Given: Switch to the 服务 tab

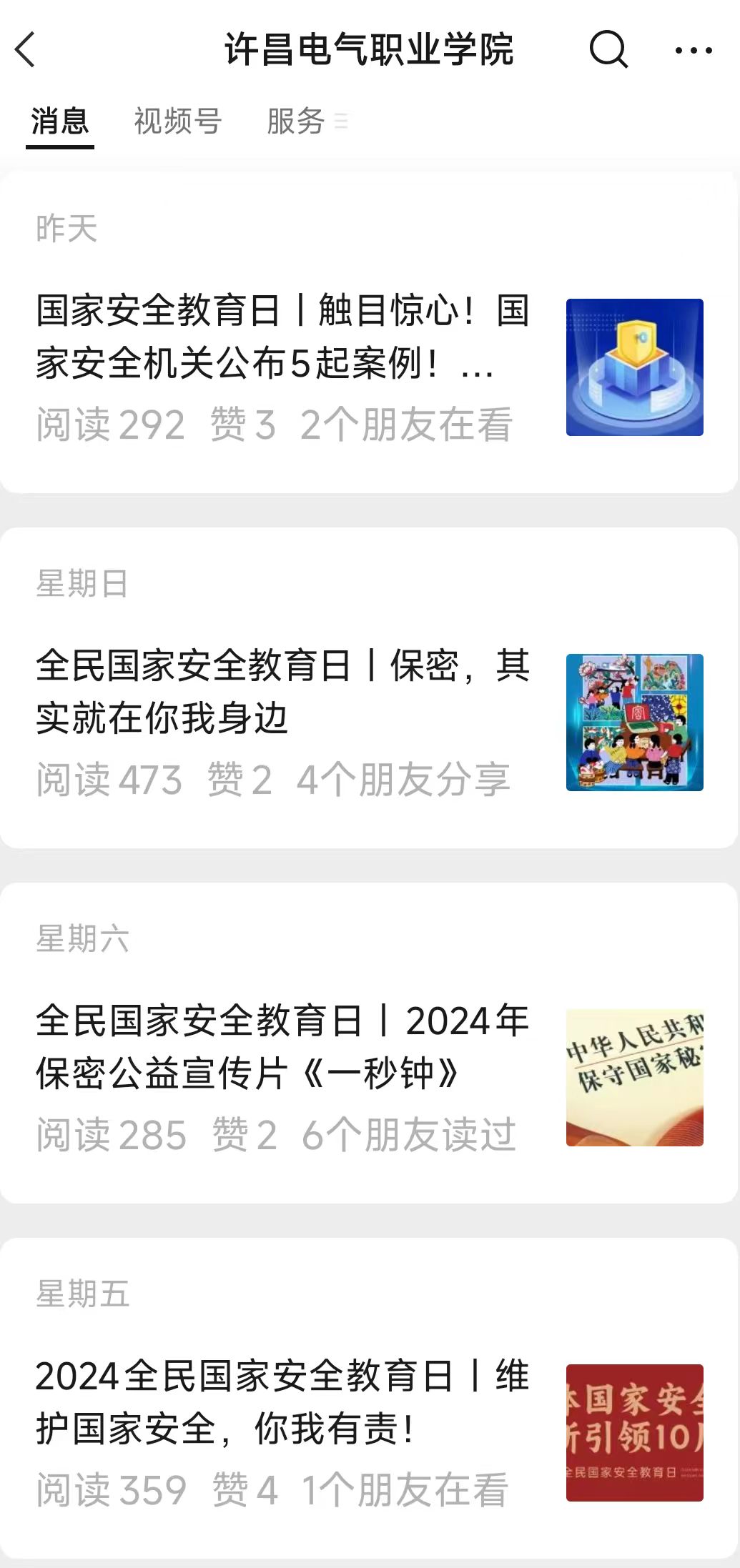Looking at the screenshot, I should [x=296, y=121].
